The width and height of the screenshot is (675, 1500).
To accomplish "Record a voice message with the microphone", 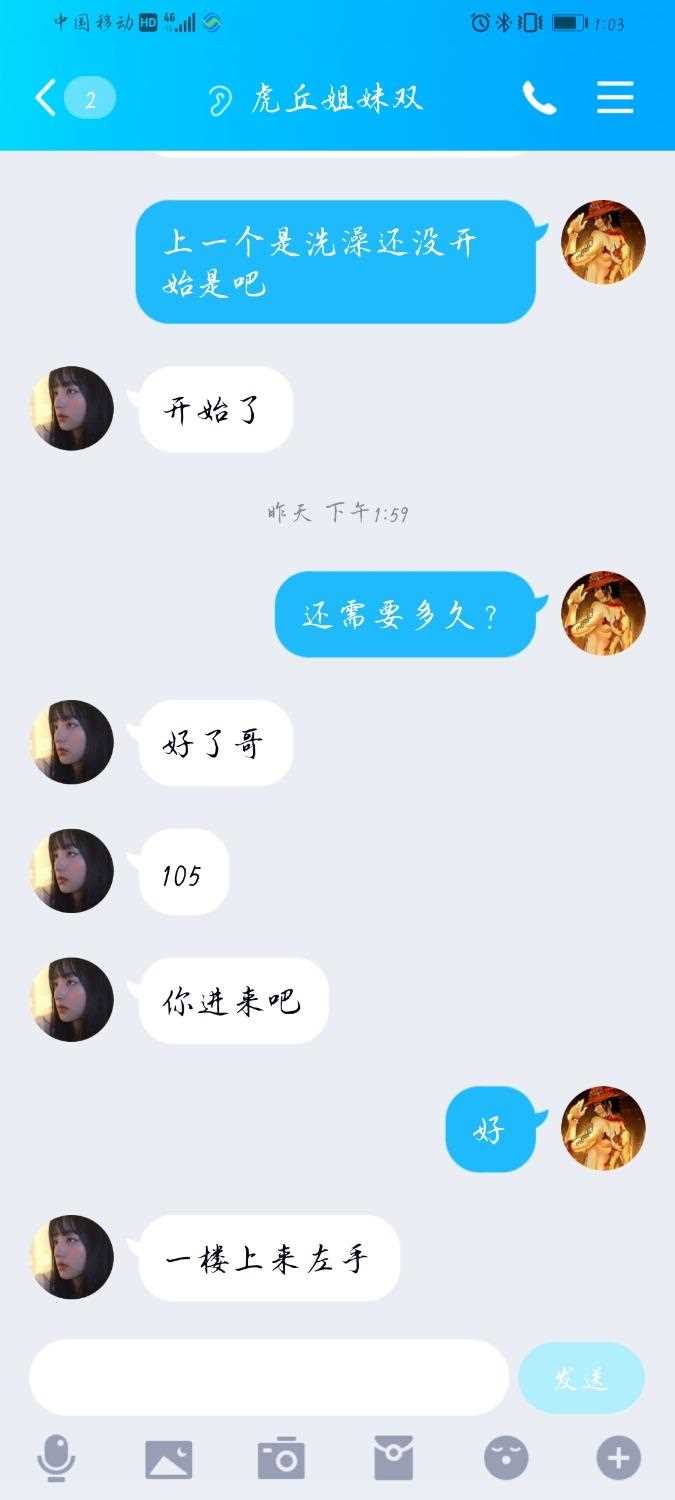I will (x=56, y=1459).
